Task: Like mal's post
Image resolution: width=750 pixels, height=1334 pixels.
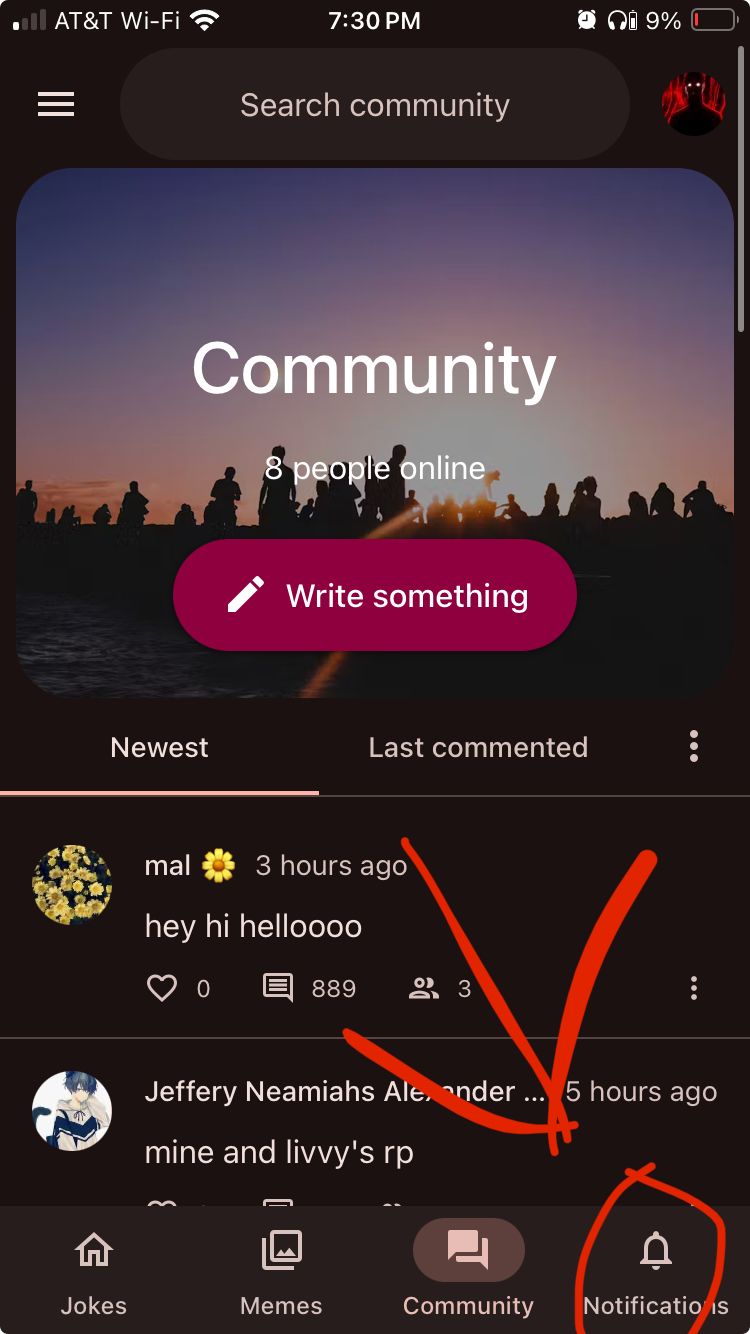Action: pyautogui.click(x=163, y=989)
